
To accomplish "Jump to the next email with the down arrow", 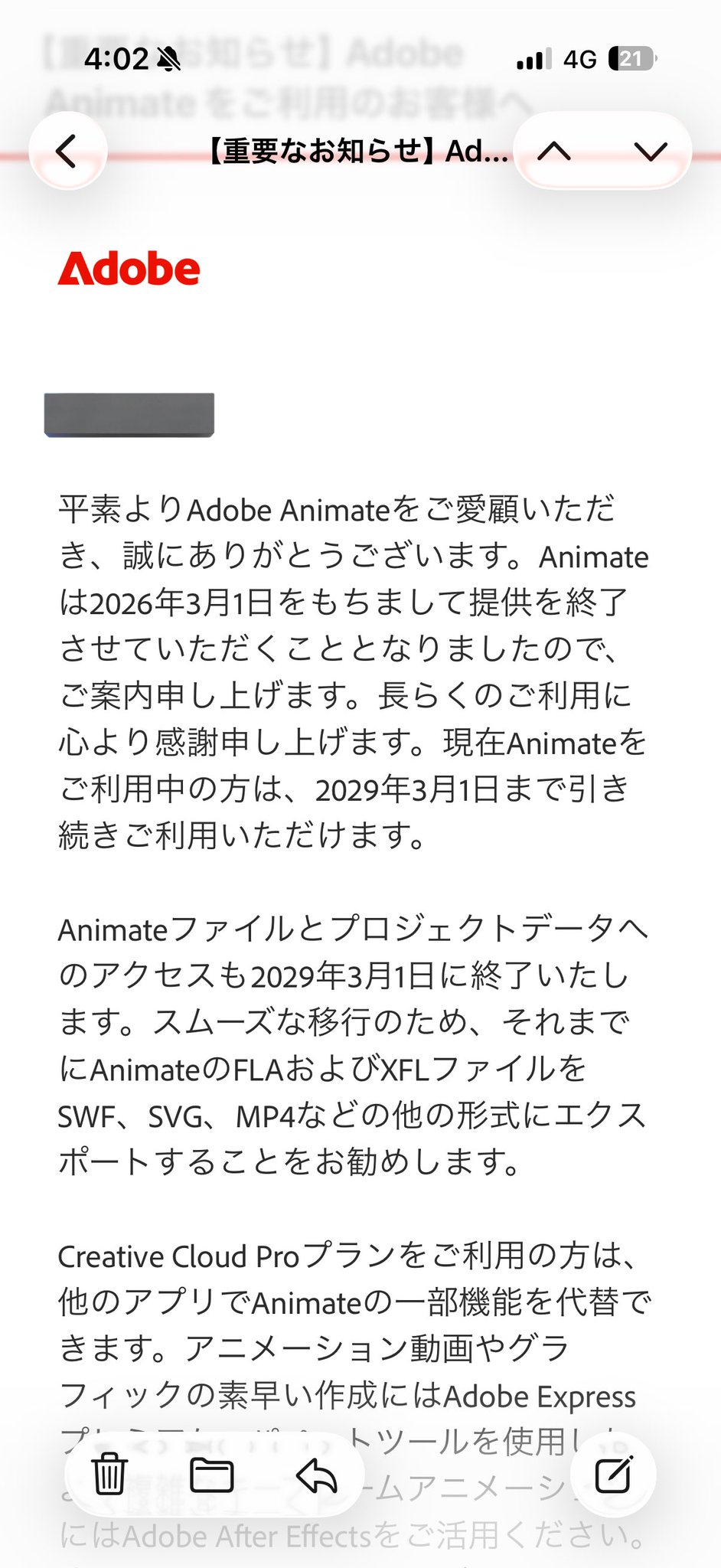I will point(651,151).
